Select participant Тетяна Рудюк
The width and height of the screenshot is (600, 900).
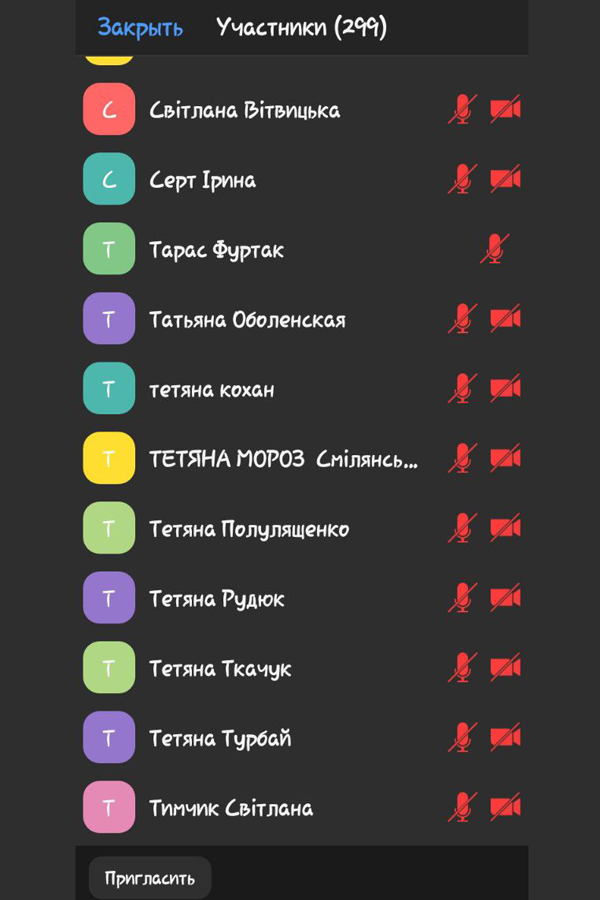coord(217,599)
